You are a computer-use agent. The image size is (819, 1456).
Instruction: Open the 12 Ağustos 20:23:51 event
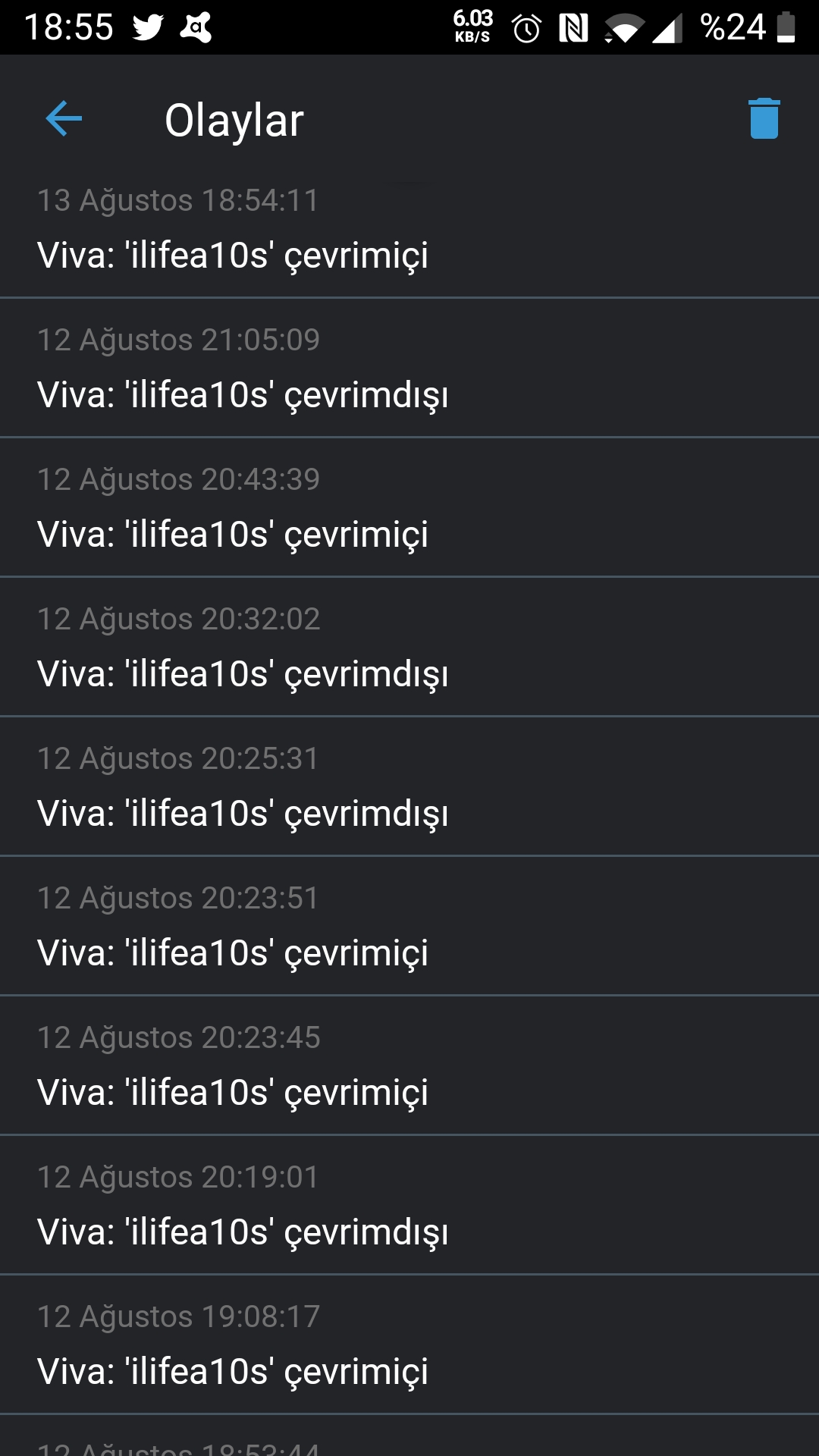tap(409, 926)
